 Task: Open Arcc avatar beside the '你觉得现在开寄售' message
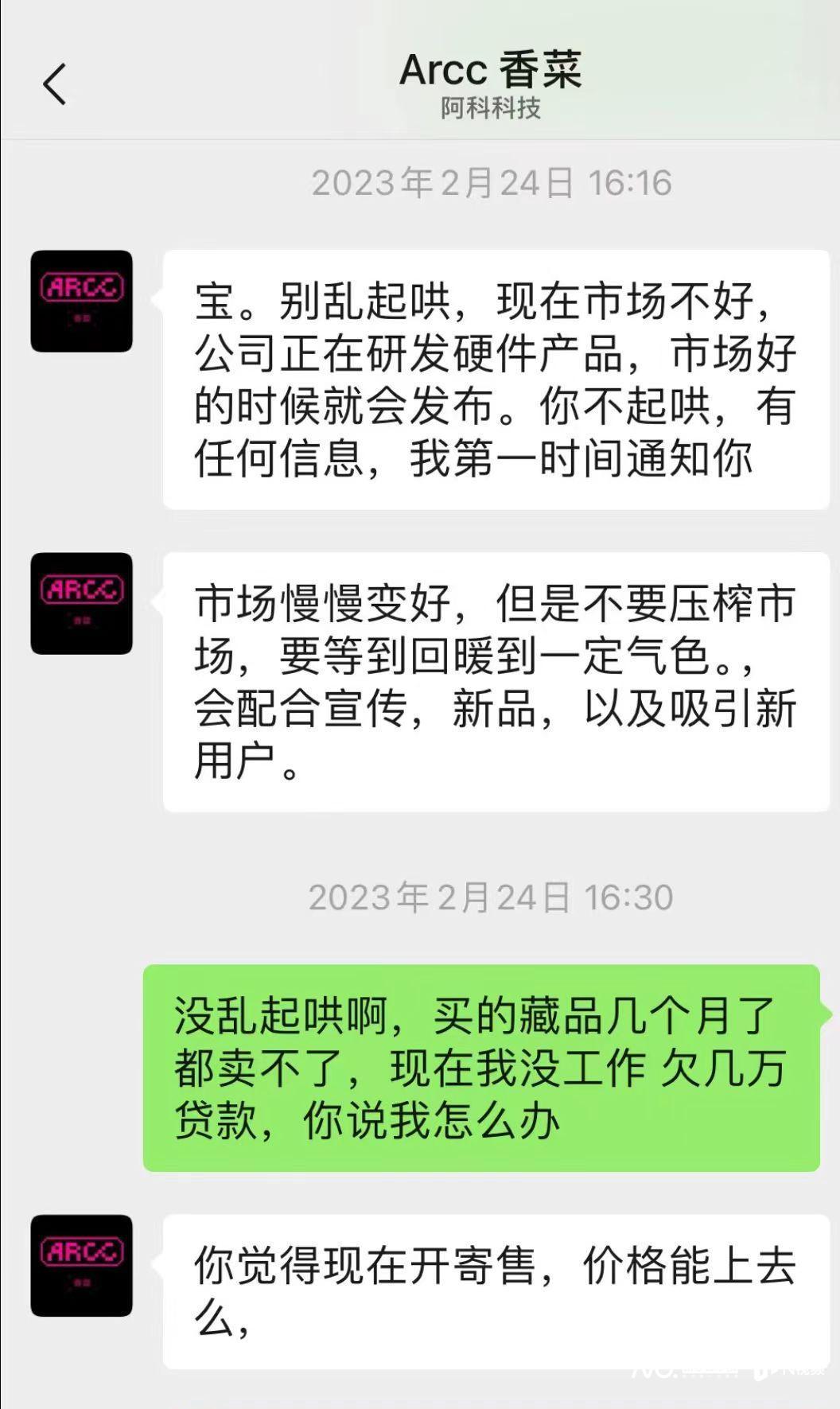click(x=81, y=1265)
